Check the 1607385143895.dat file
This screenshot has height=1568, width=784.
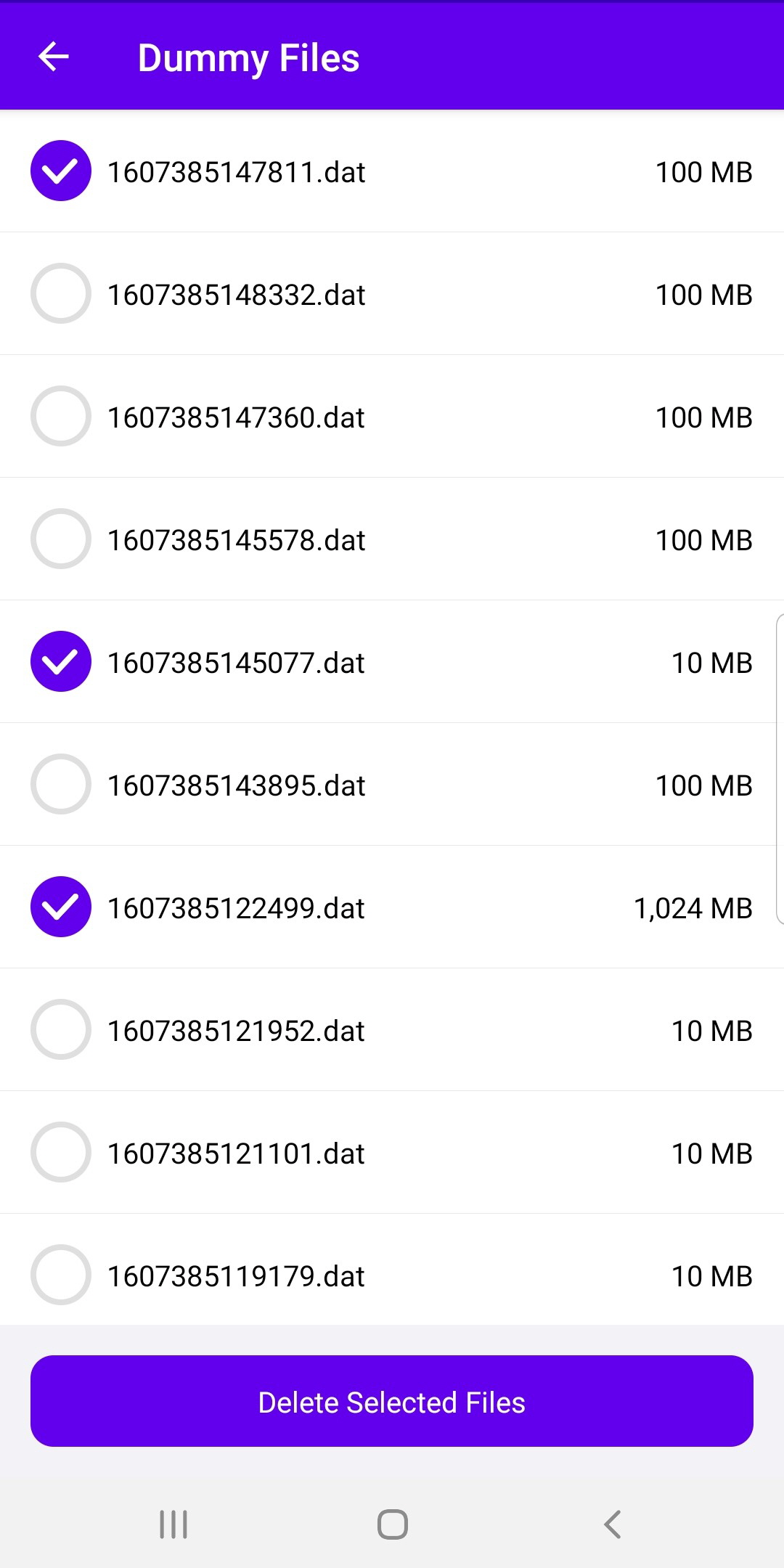(x=61, y=784)
